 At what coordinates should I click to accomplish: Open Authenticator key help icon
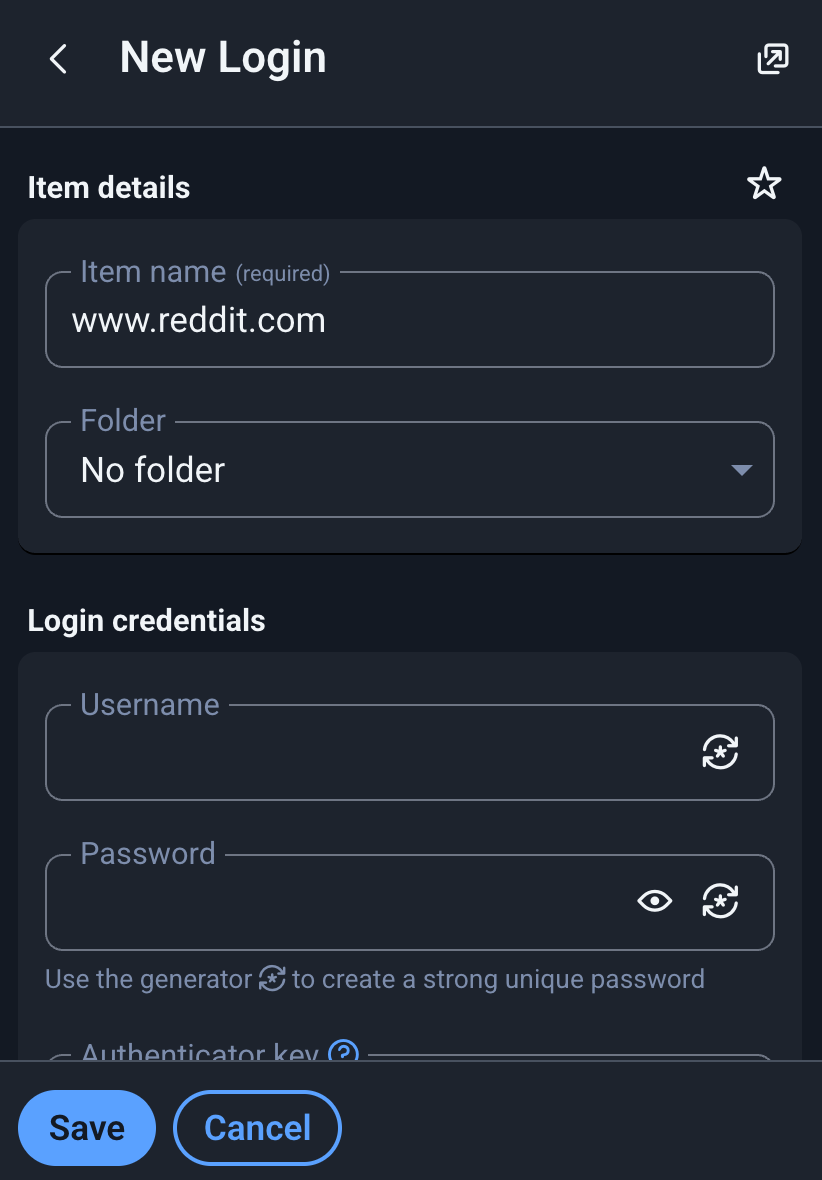[344, 1051]
